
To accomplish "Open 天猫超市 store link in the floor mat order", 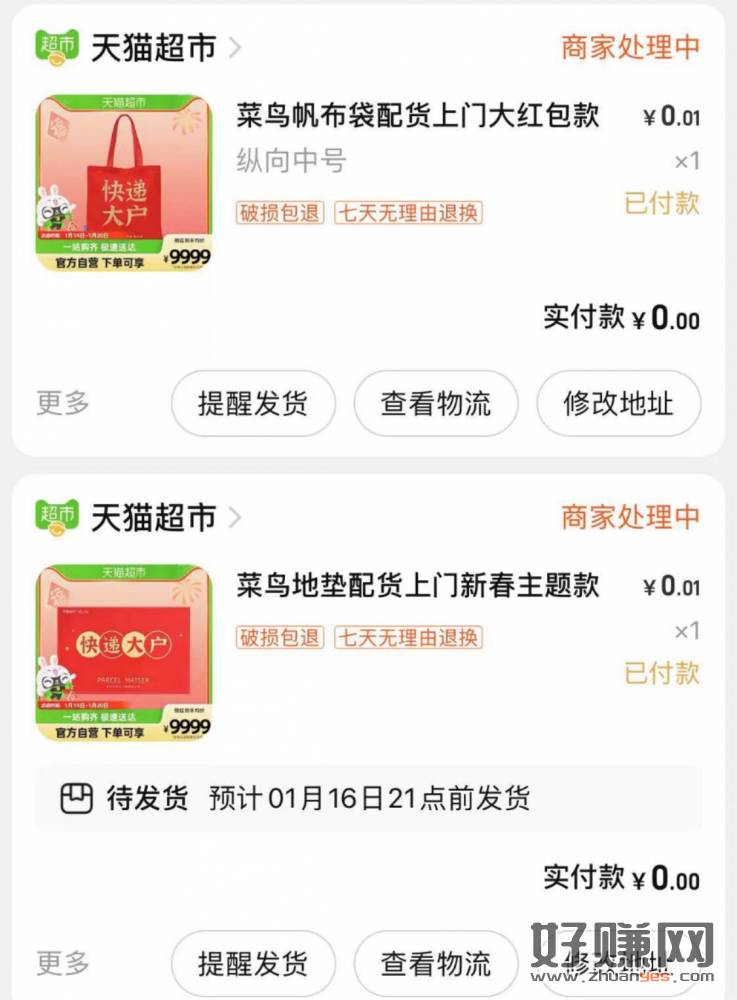I will tap(152, 517).
